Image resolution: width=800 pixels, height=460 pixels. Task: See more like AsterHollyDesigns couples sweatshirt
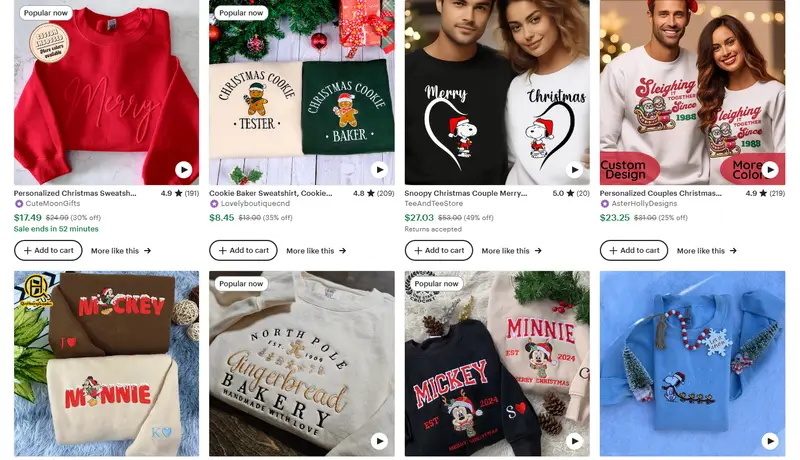[707, 251]
